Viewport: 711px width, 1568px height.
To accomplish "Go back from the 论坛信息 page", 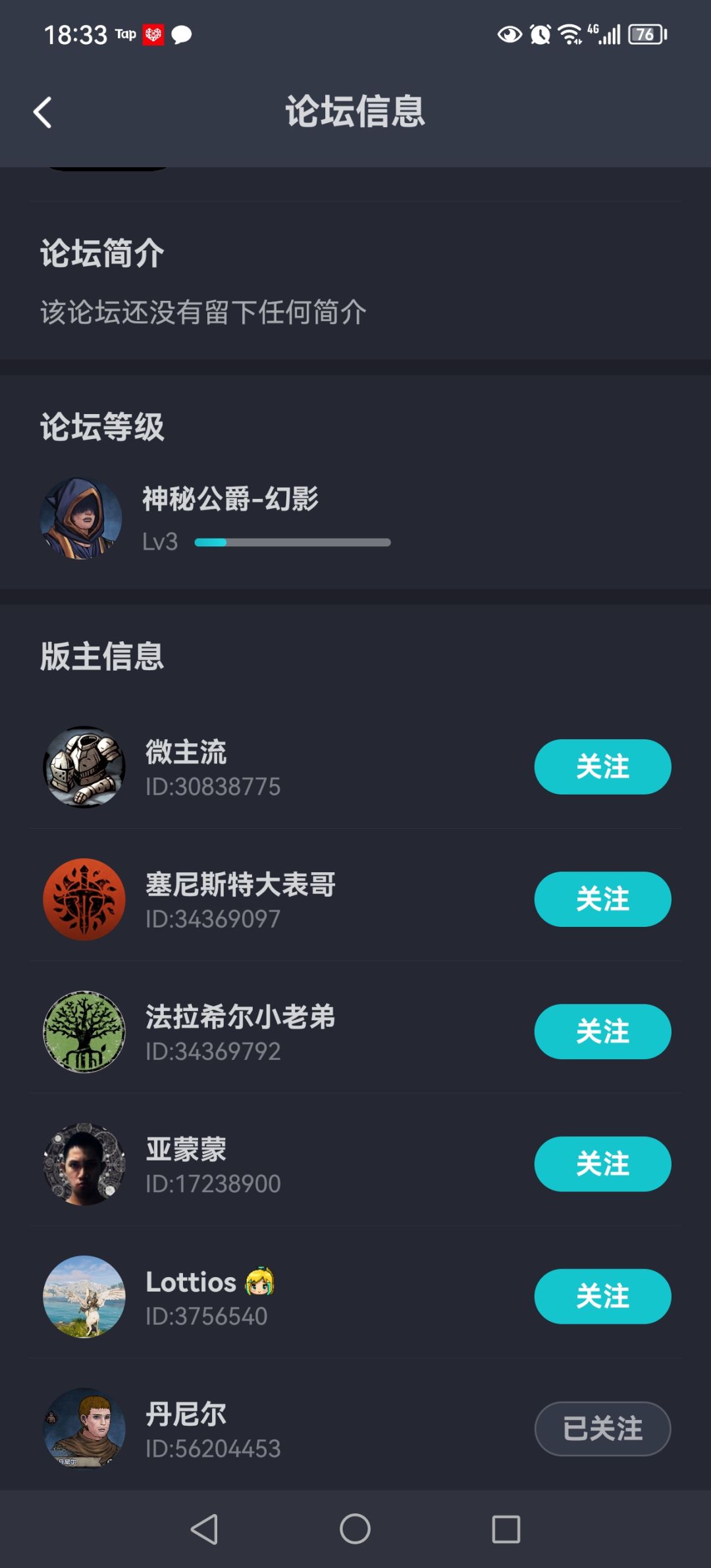I will [x=43, y=112].
